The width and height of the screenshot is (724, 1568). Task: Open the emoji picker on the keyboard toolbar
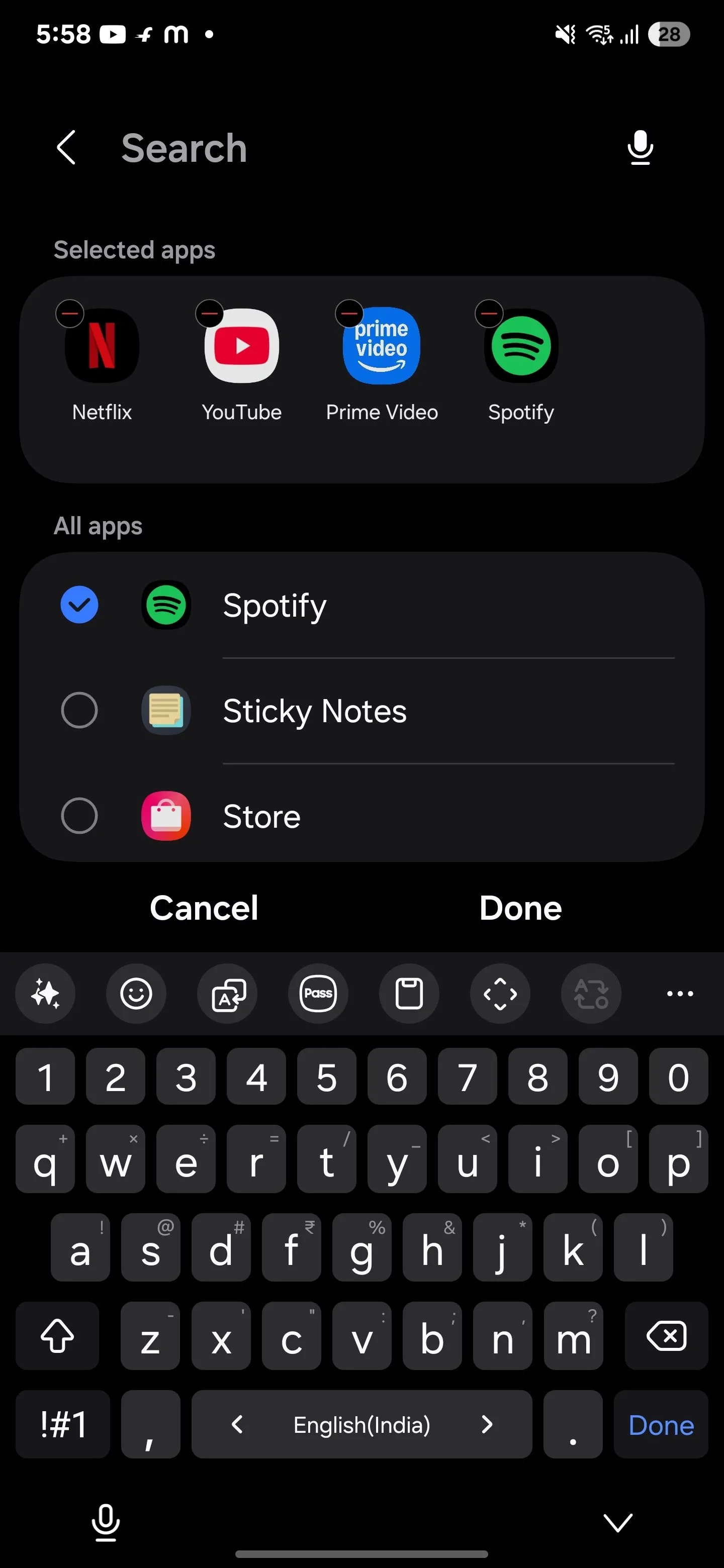(136, 994)
